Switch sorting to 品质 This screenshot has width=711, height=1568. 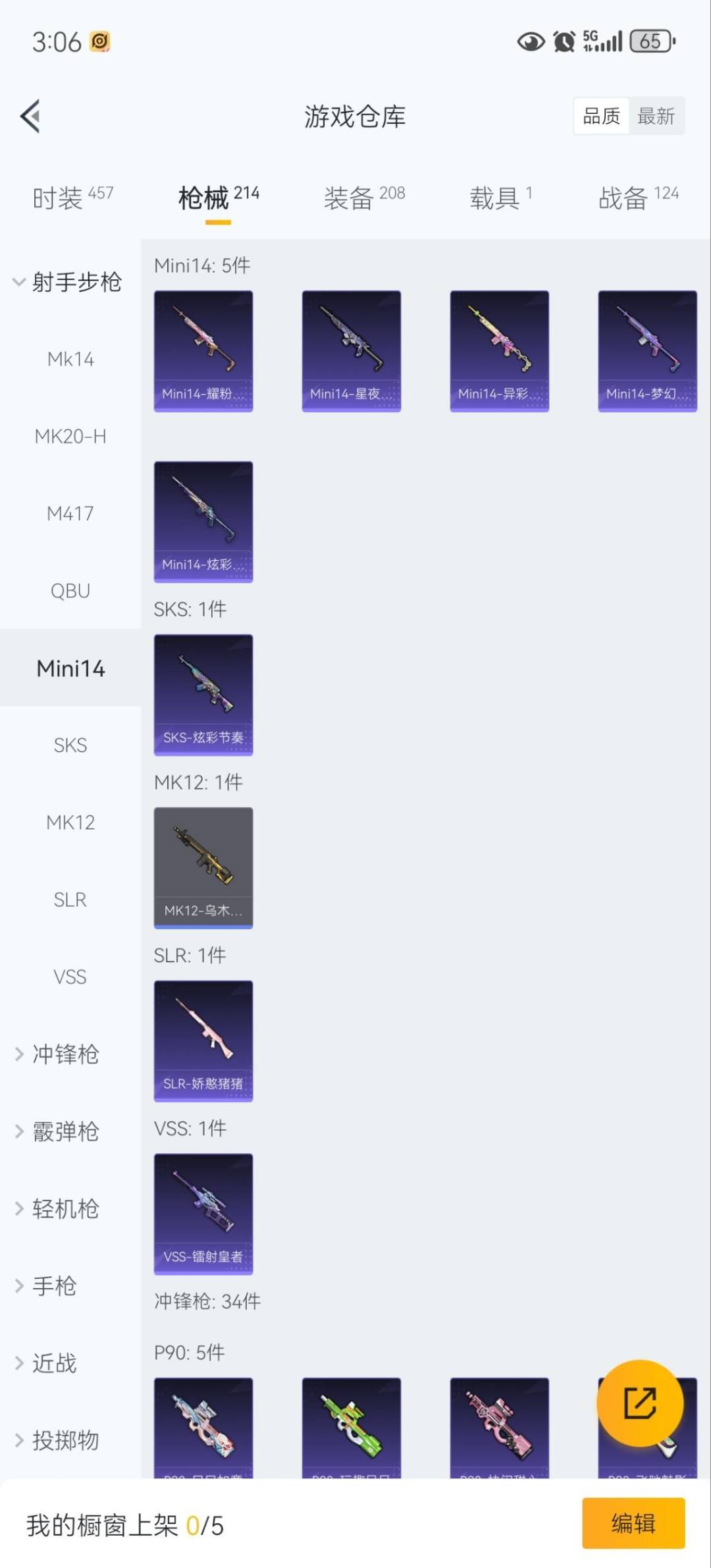point(600,115)
